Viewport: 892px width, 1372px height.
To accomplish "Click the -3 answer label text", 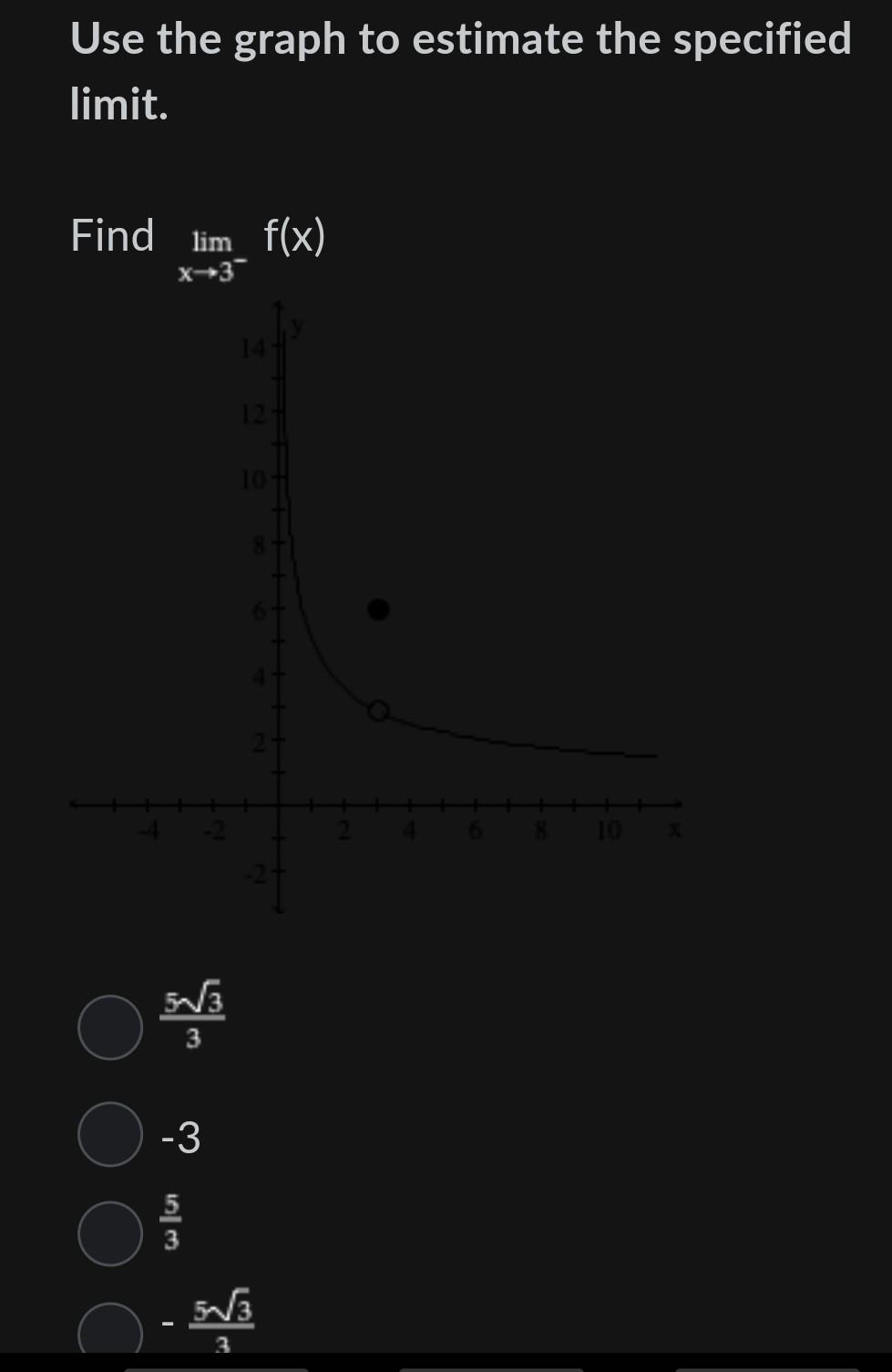I will point(179,1136).
